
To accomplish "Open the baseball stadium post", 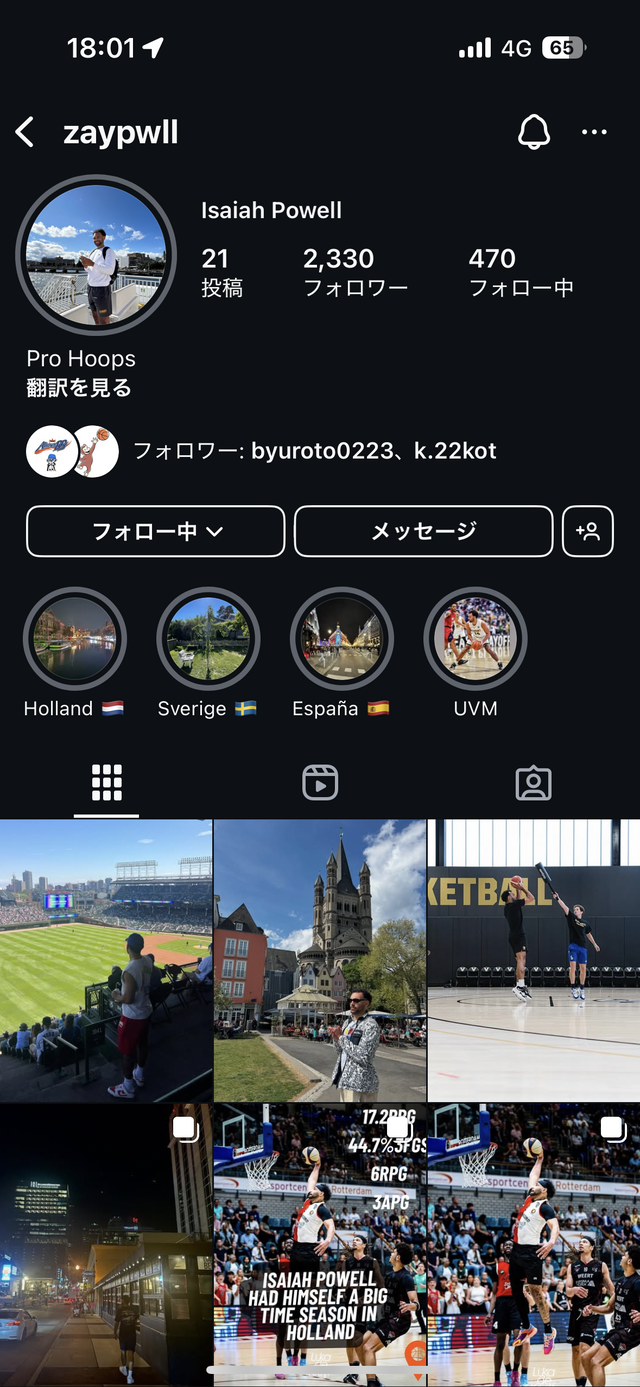I will point(106,960).
